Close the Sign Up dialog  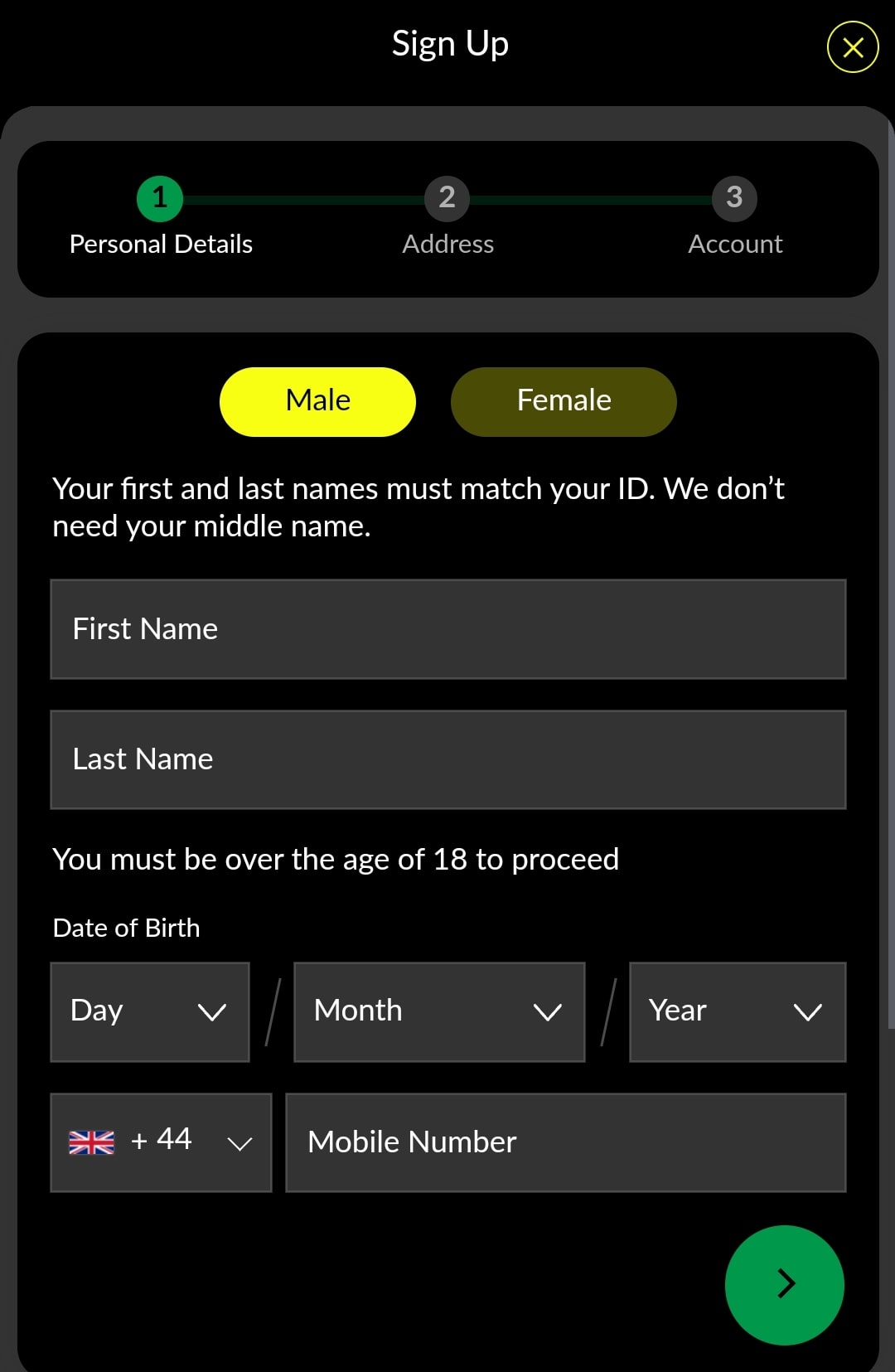click(852, 47)
